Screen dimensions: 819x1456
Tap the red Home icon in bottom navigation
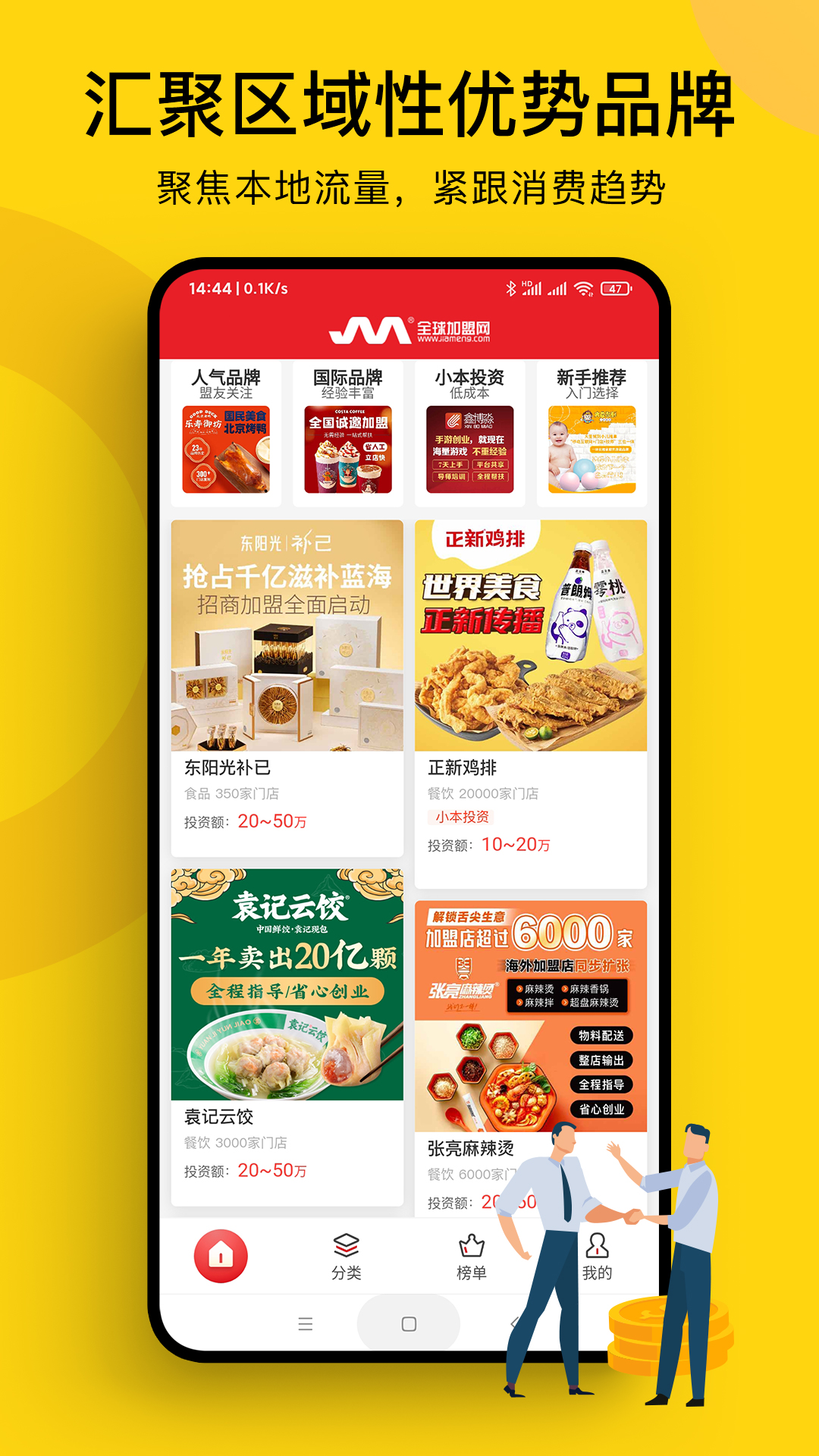tap(221, 1252)
